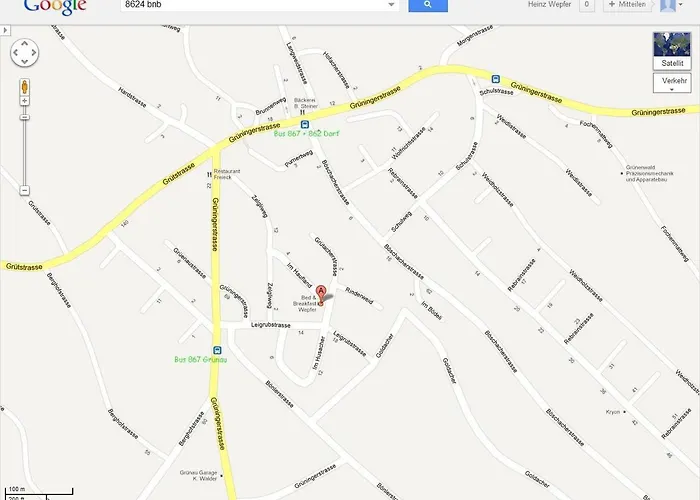Open the search suggestions dropdown arrow
700x500 pixels.
click(390, 5)
